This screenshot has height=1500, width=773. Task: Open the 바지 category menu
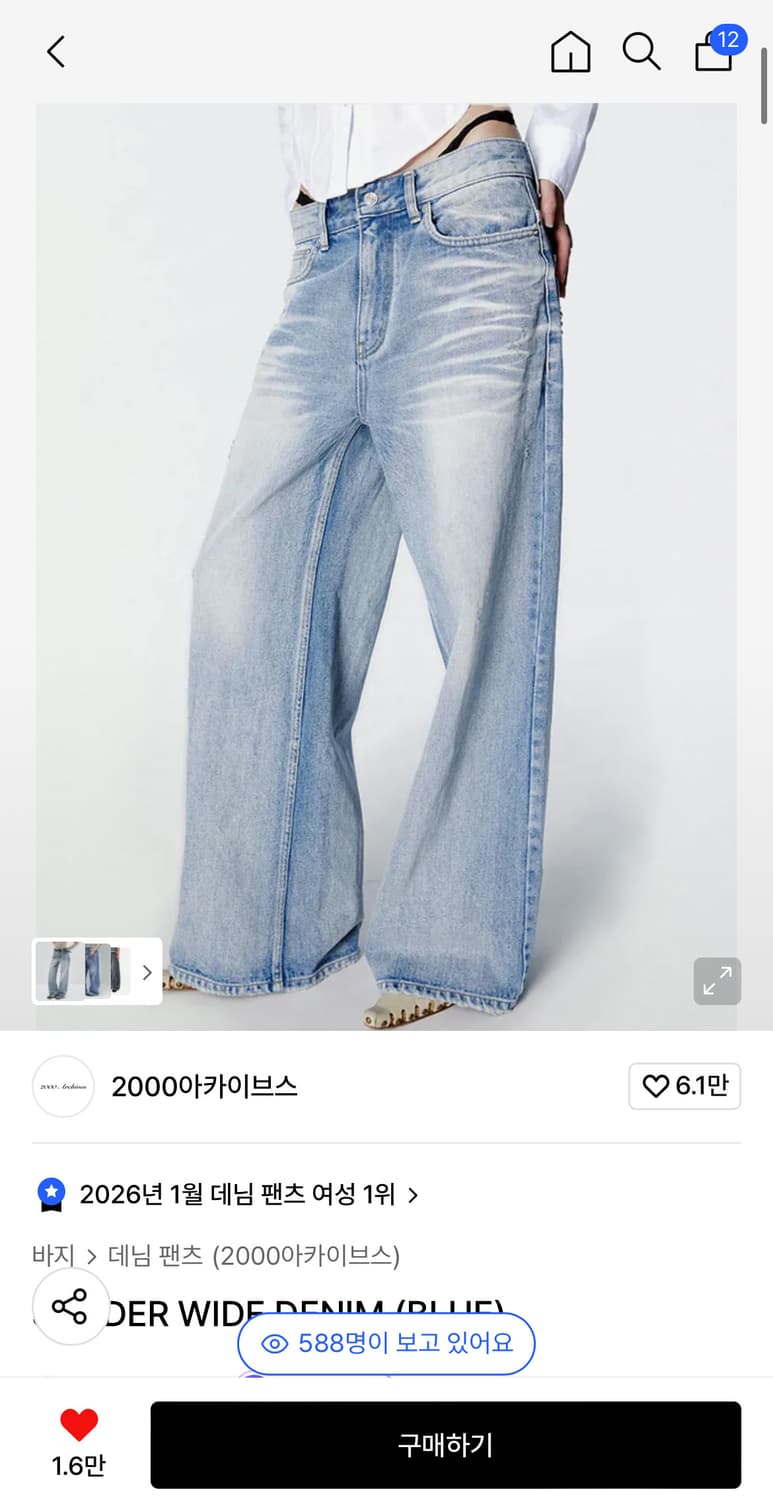(53, 1256)
